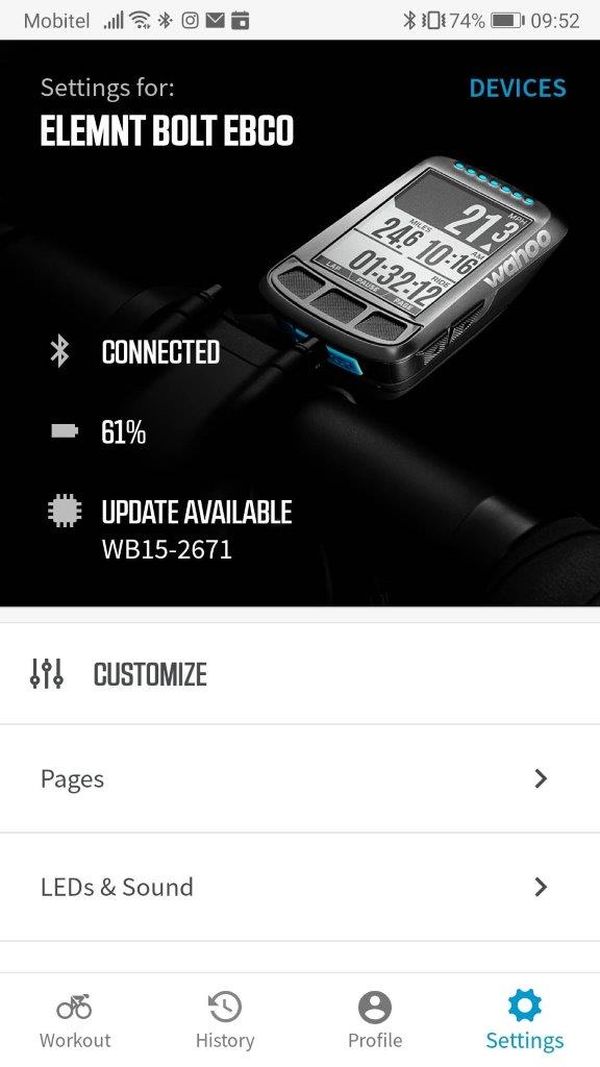This screenshot has width=600, height=1067.
Task: Go to the Profile tab
Action: tap(375, 1020)
